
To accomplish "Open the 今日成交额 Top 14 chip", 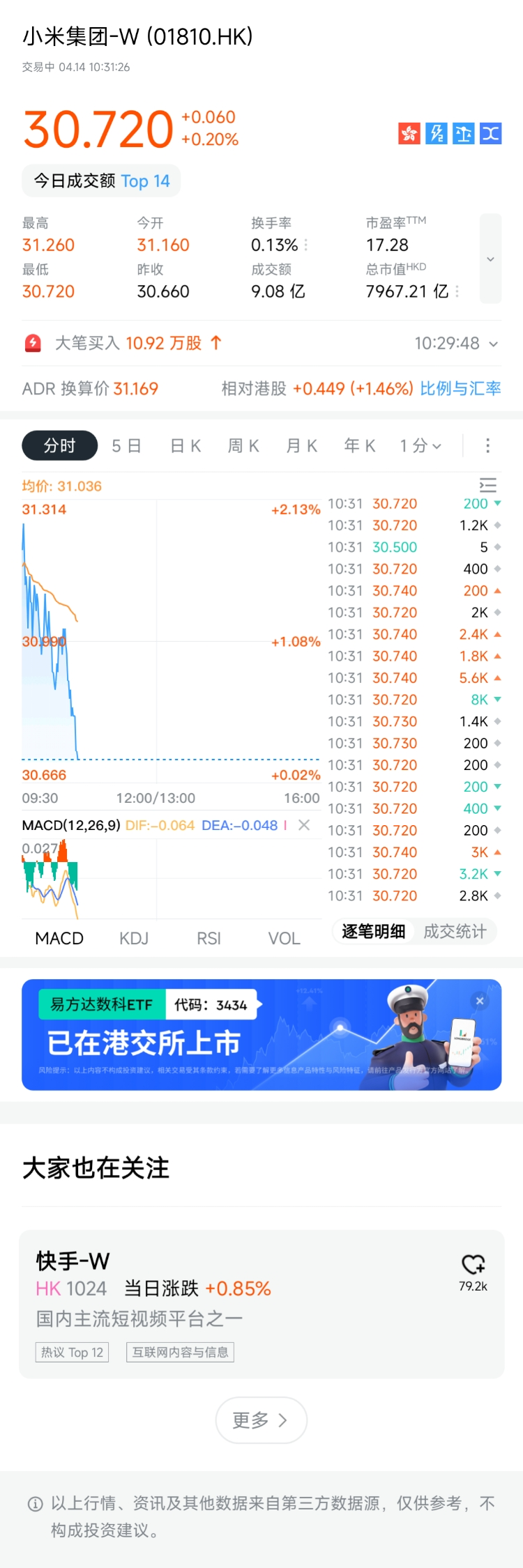I will 102,181.
